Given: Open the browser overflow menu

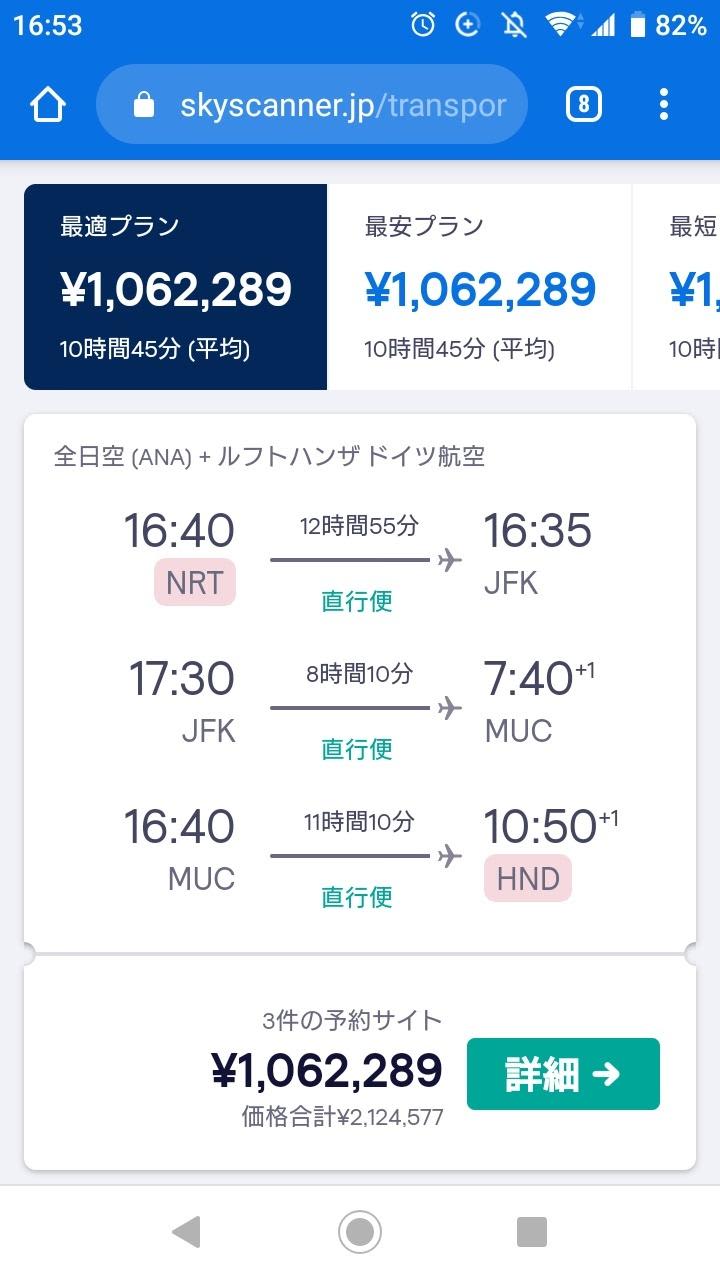Looking at the screenshot, I should coord(664,105).
